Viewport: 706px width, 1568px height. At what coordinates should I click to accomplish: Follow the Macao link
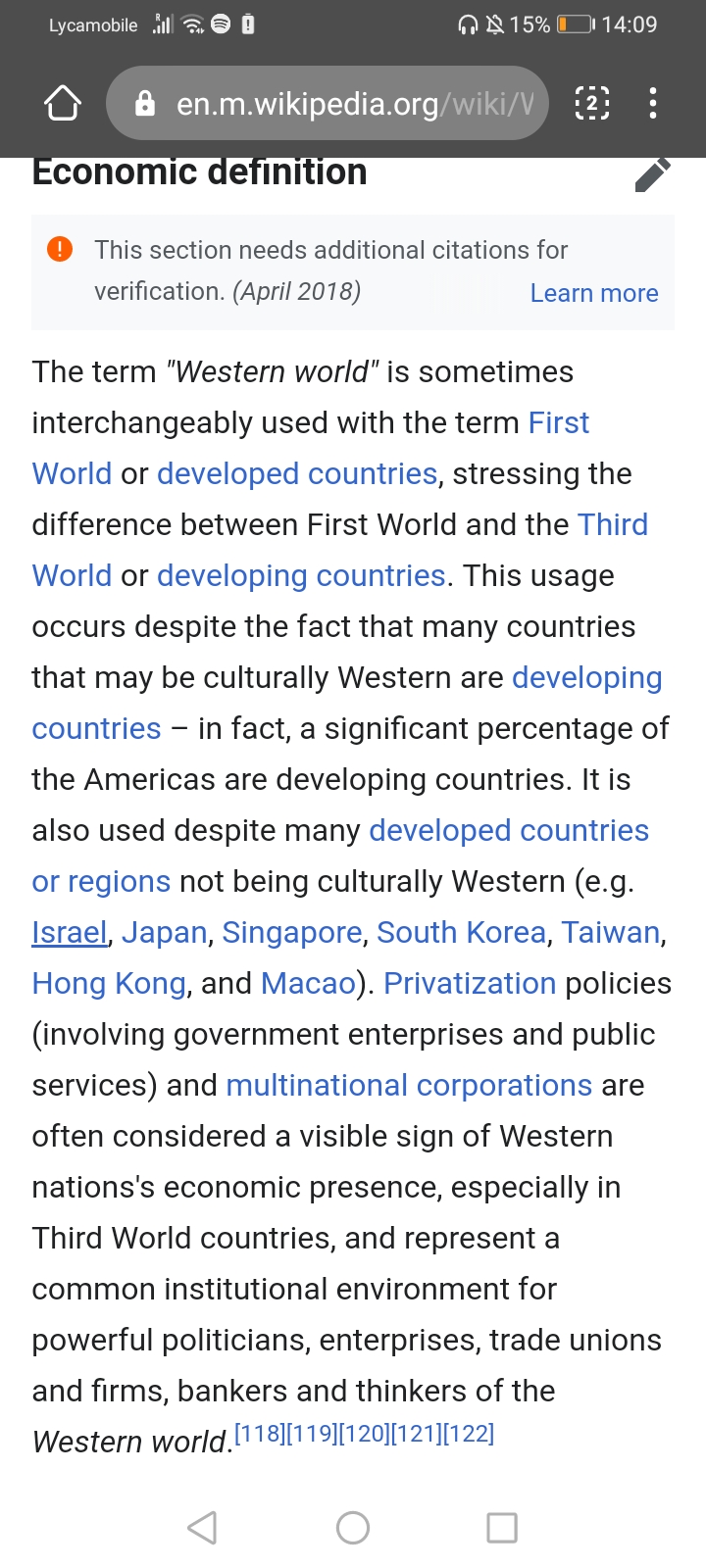coord(308,983)
